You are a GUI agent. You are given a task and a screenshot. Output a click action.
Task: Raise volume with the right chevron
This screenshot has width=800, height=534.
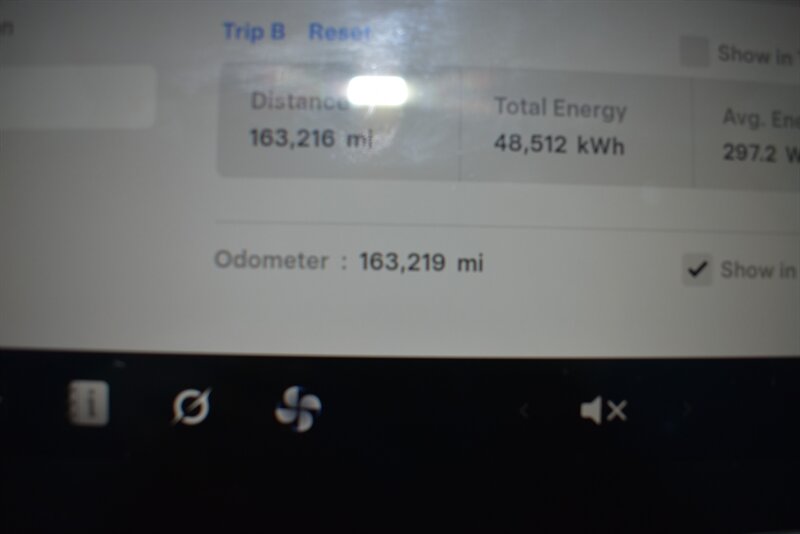click(x=686, y=409)
